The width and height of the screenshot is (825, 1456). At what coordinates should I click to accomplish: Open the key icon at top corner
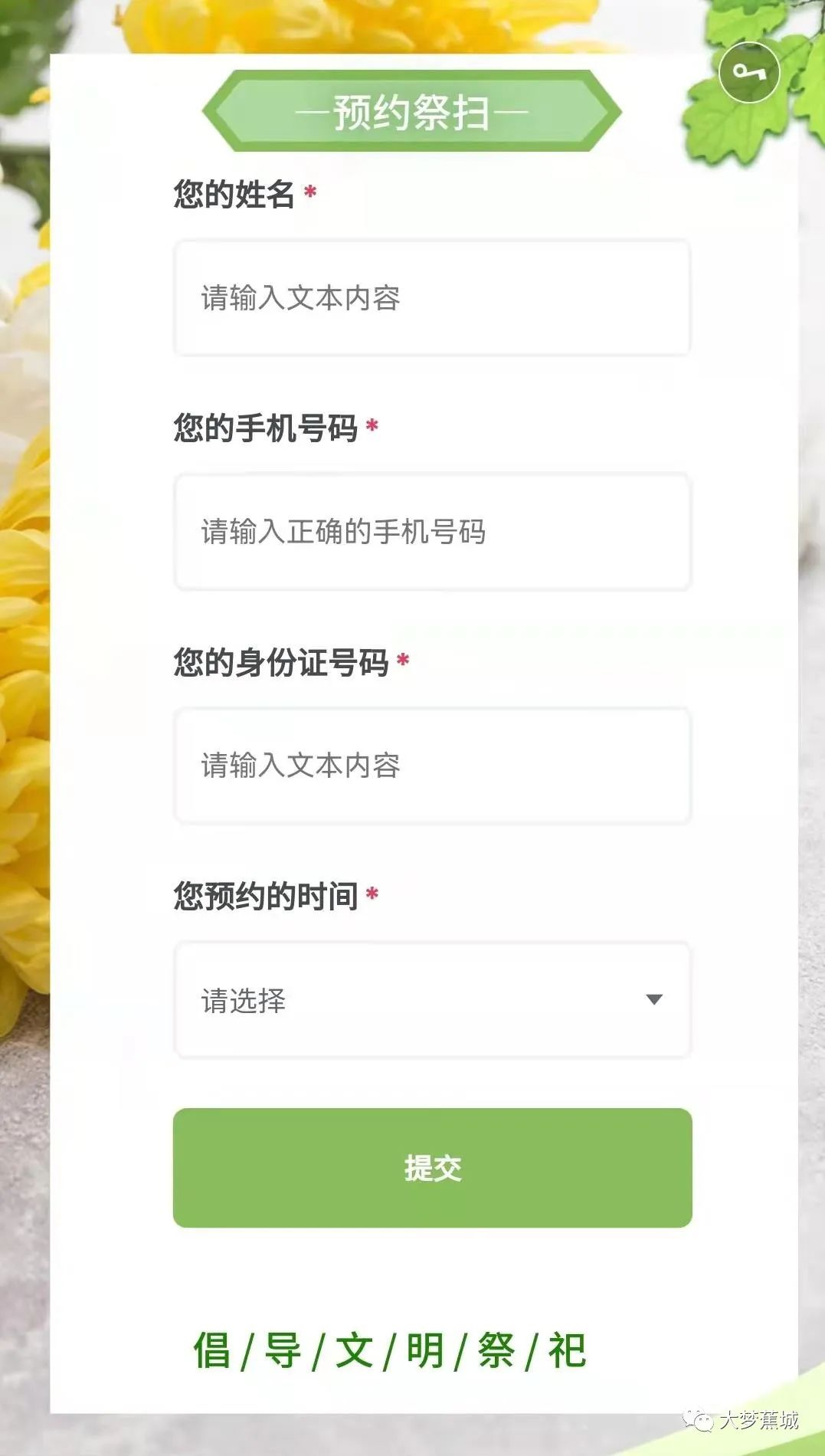click(749, 73)
